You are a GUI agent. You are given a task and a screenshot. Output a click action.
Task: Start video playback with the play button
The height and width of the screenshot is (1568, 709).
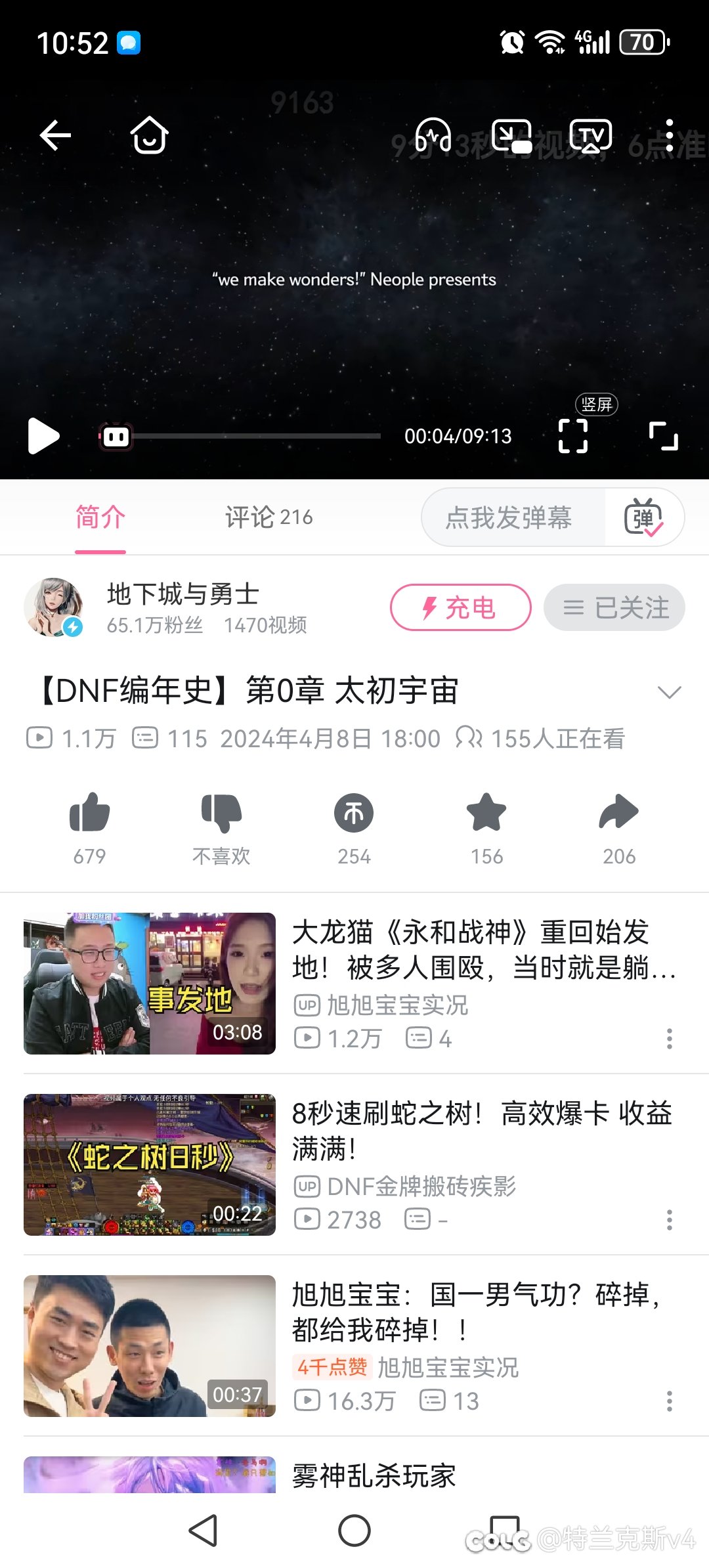[x=43, y=435]
